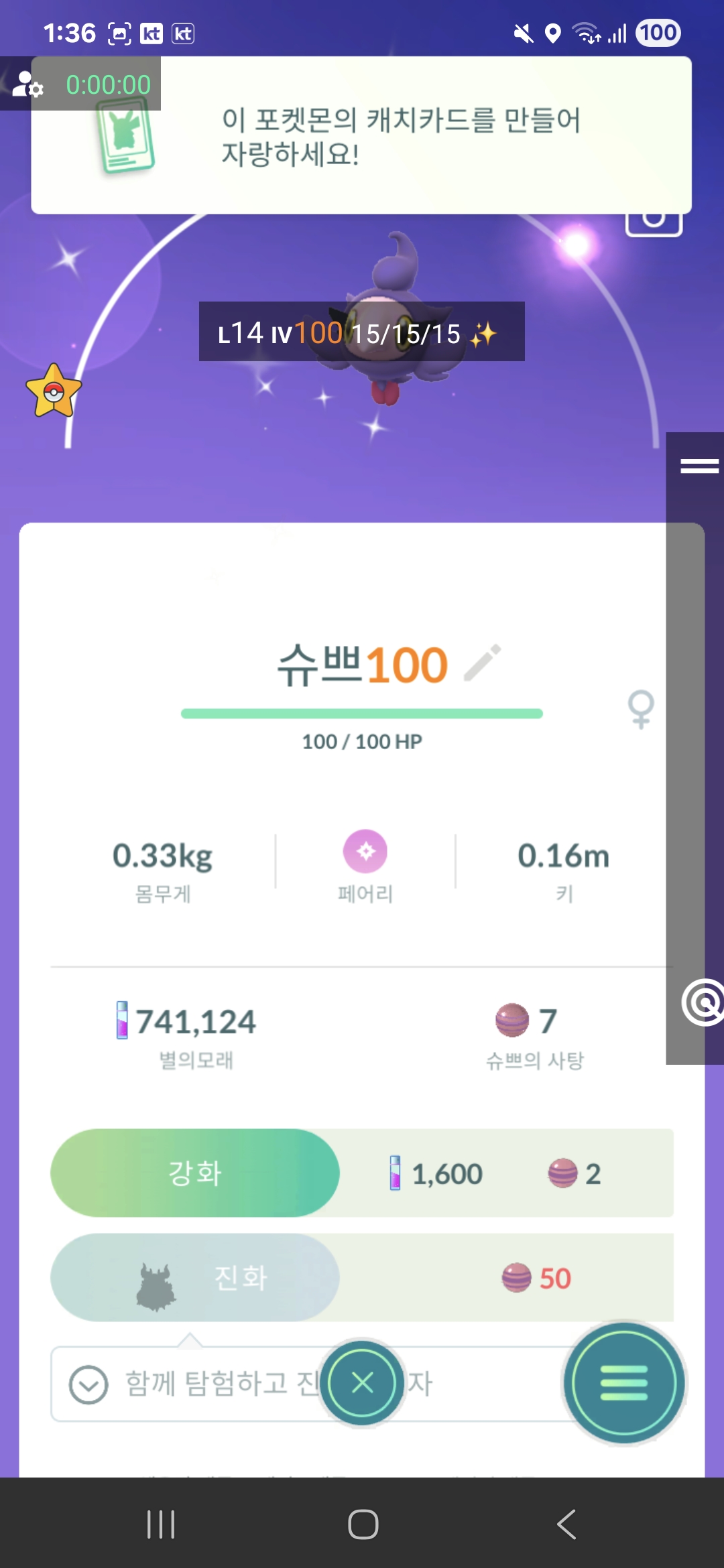724x1568 pixels.
Task: Open the camera icon under the banner
Action: (x=654, y=222)
